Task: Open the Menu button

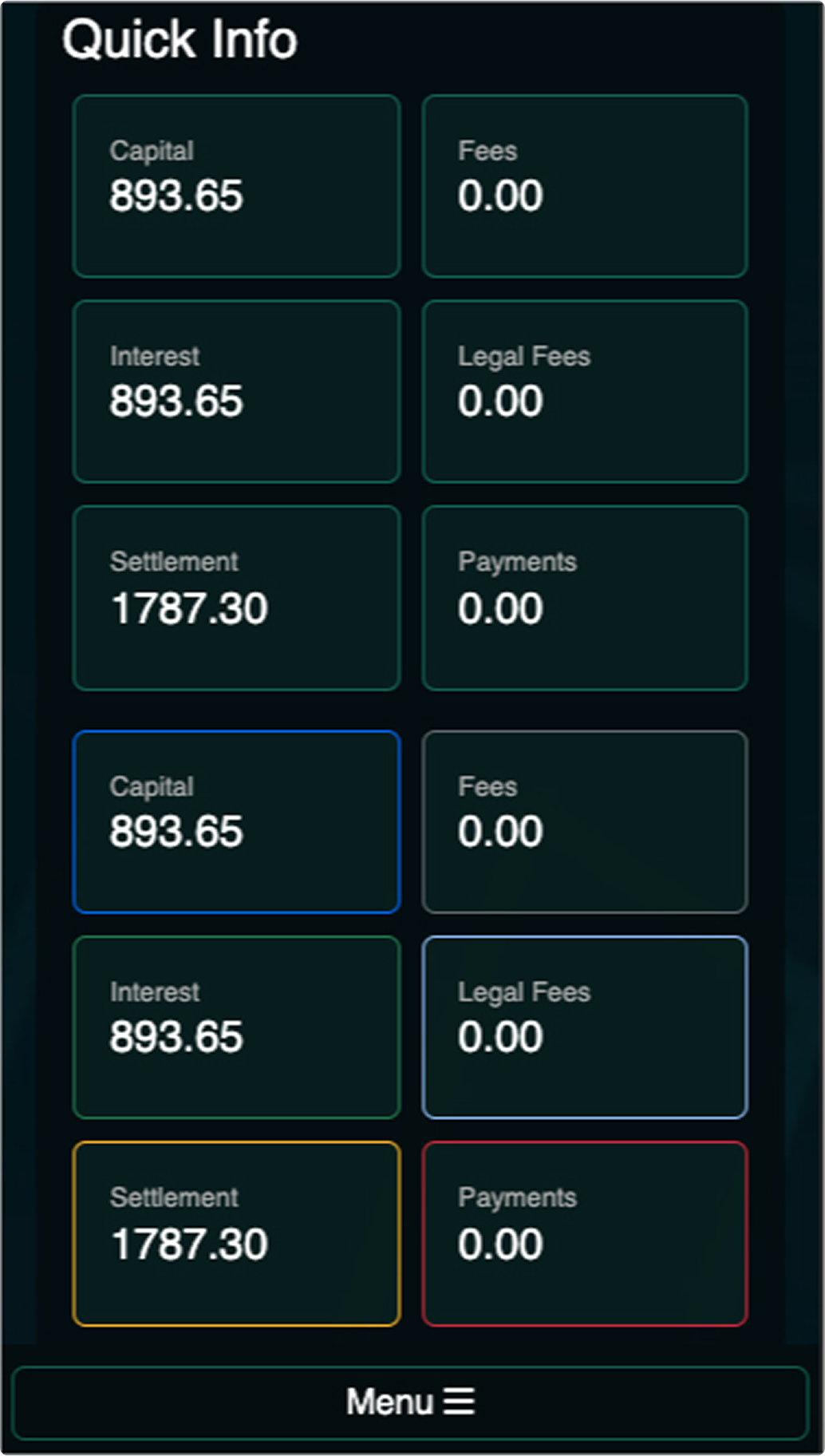Action: click(x=411, y=1402)
